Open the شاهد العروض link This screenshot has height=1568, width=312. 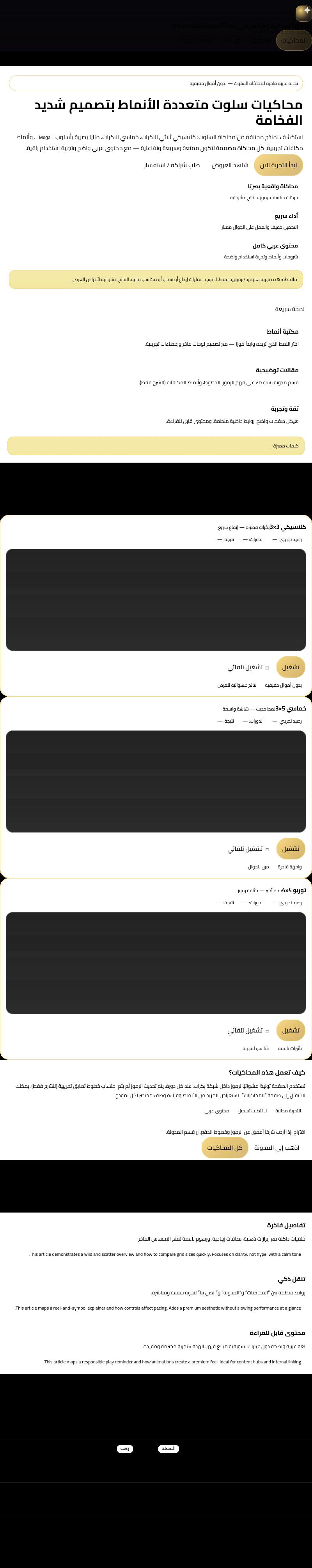coord(230,166)
